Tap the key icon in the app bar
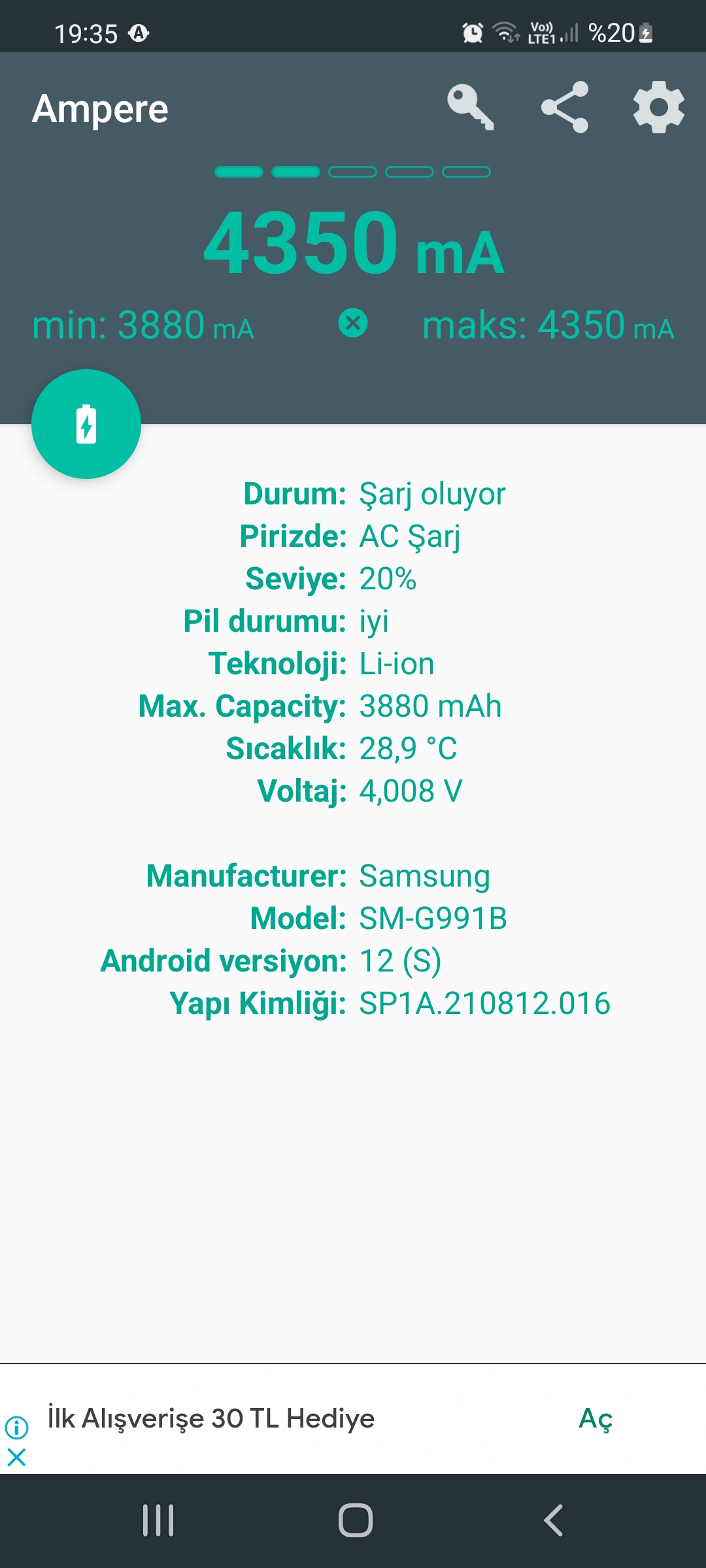 (x=471, y=108)
